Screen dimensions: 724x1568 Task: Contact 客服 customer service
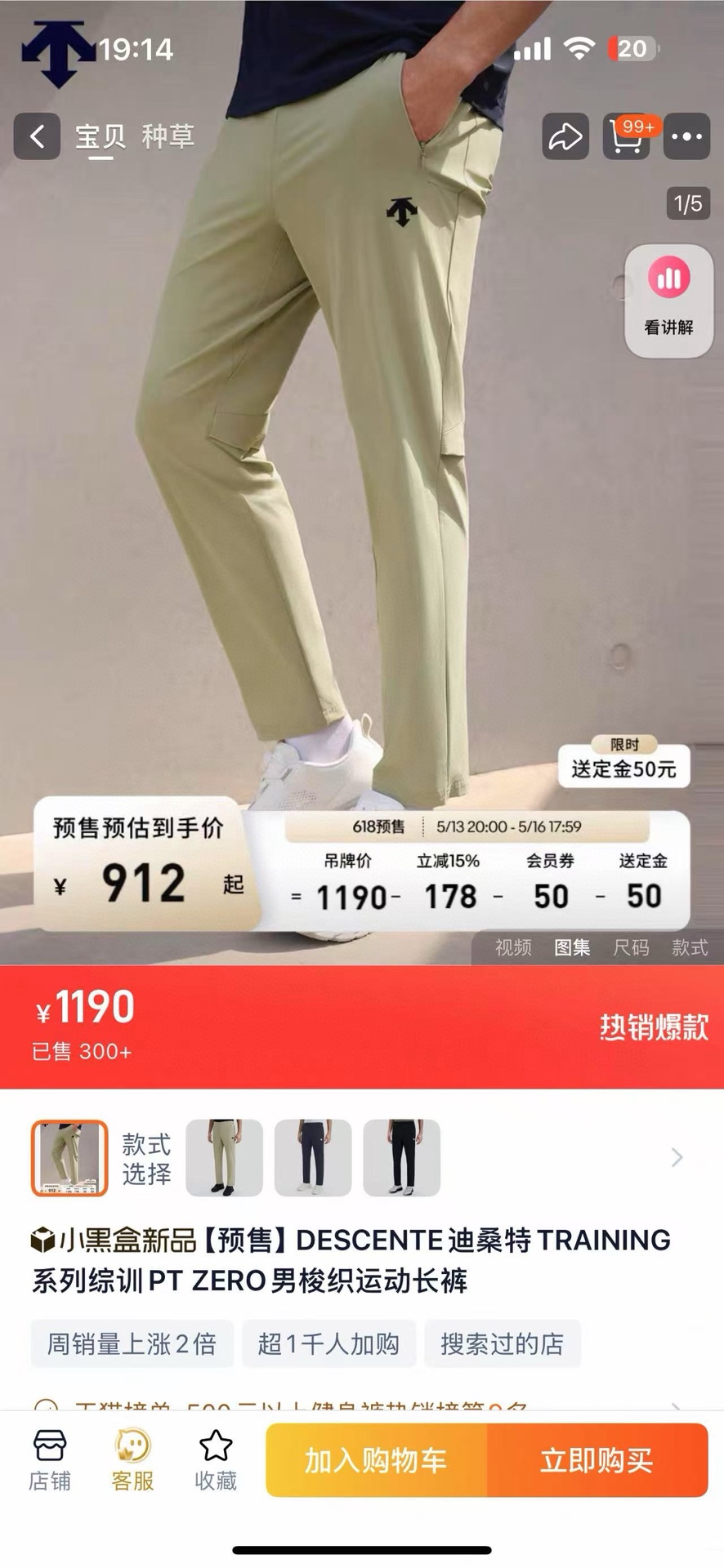(132, 1460)
